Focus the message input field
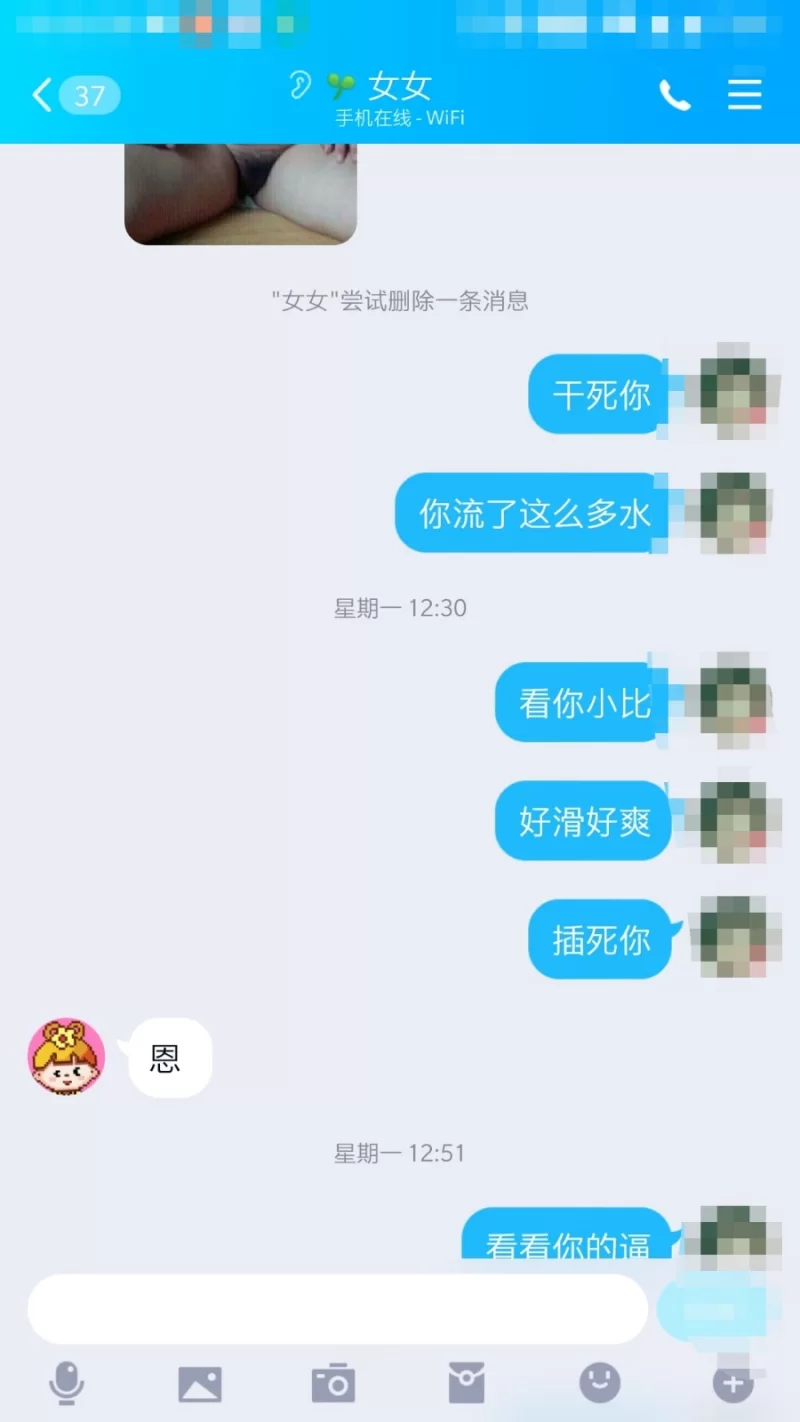 (337, 1308)
